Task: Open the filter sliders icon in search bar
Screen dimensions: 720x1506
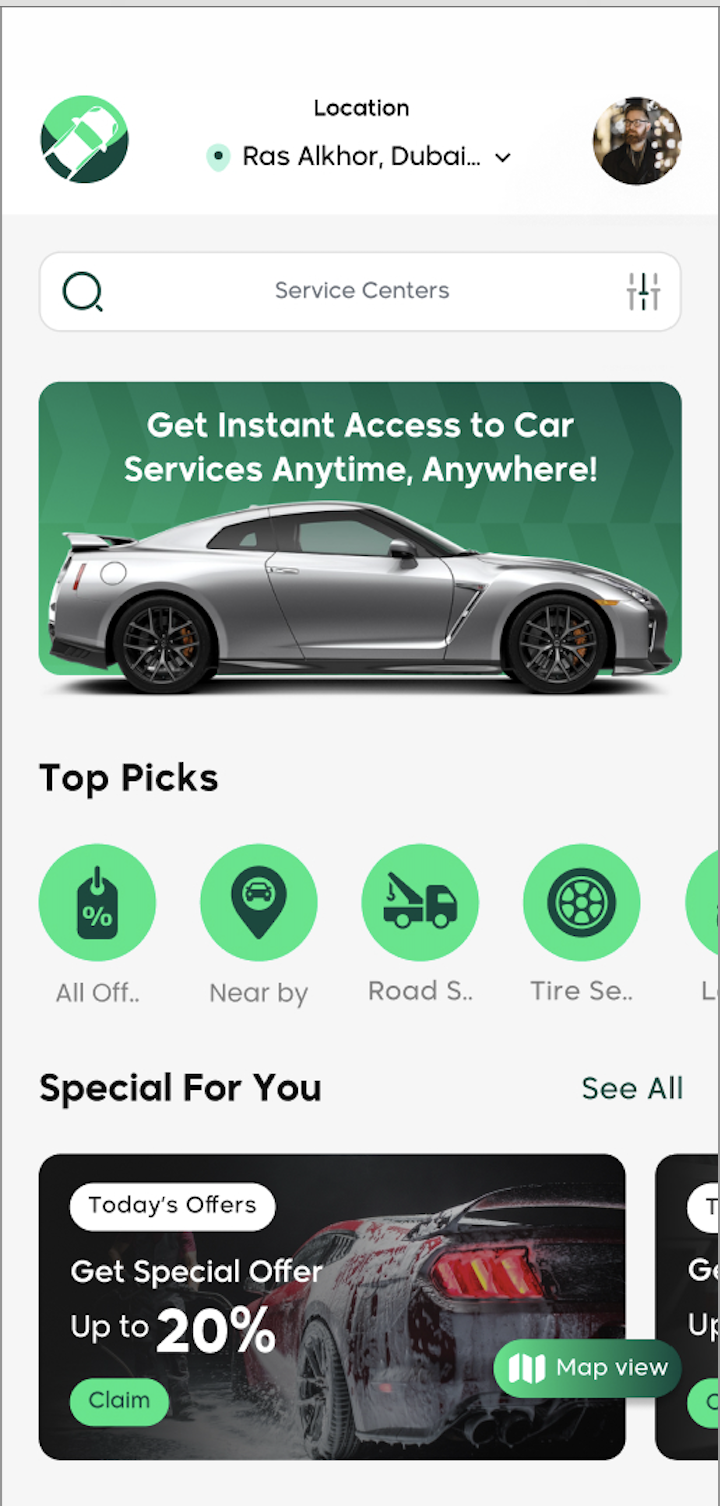Action: tap(643, 291)
